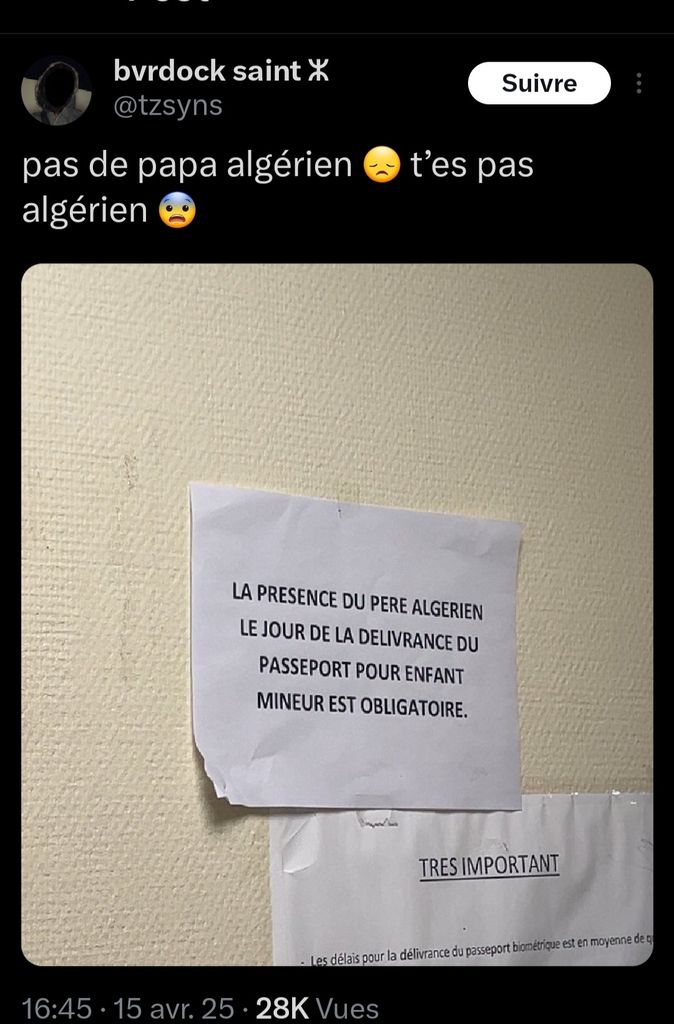Open the @tzsyns profile handle
Image resolution: width=674 pixels, height=1024 pixels.
tap(168, 104)
